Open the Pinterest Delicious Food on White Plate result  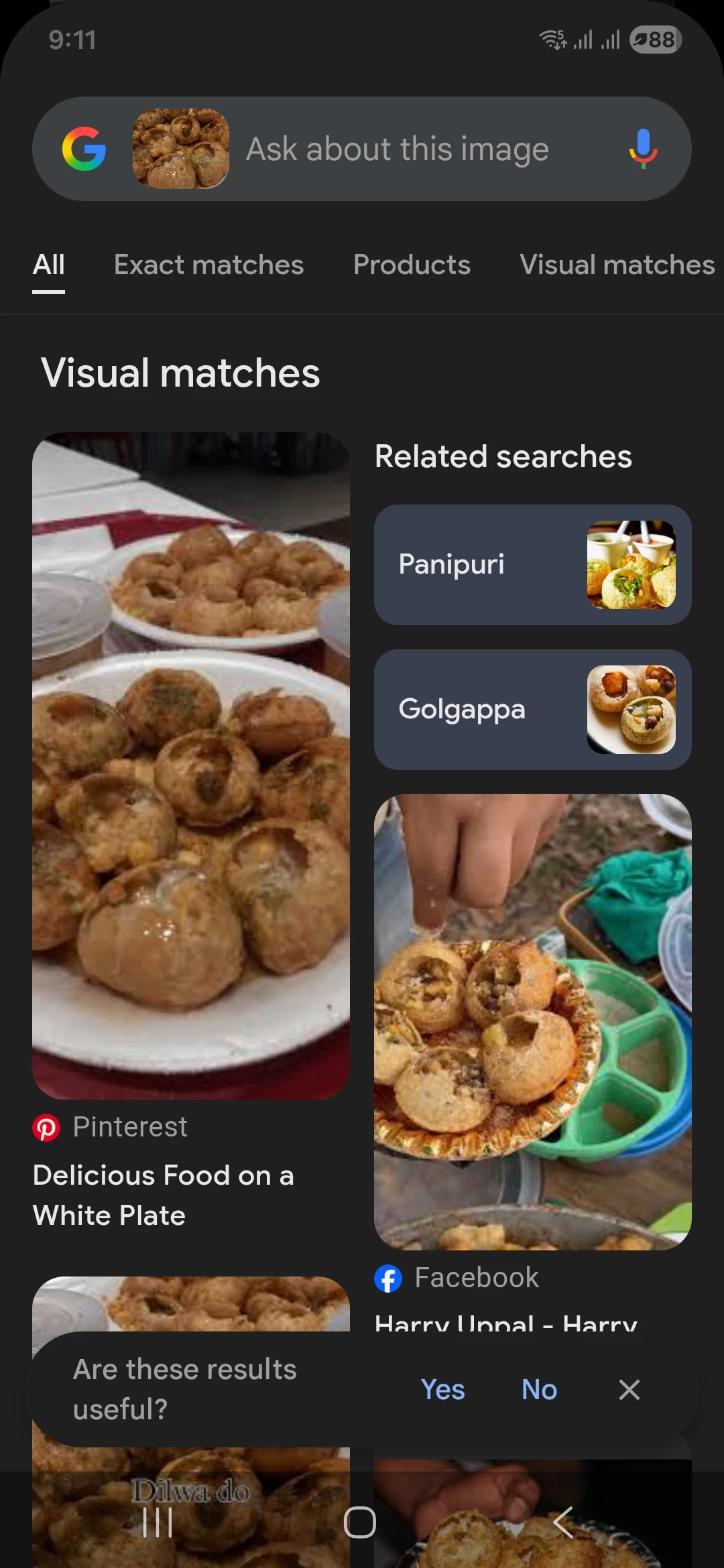[x=191, y=831]
